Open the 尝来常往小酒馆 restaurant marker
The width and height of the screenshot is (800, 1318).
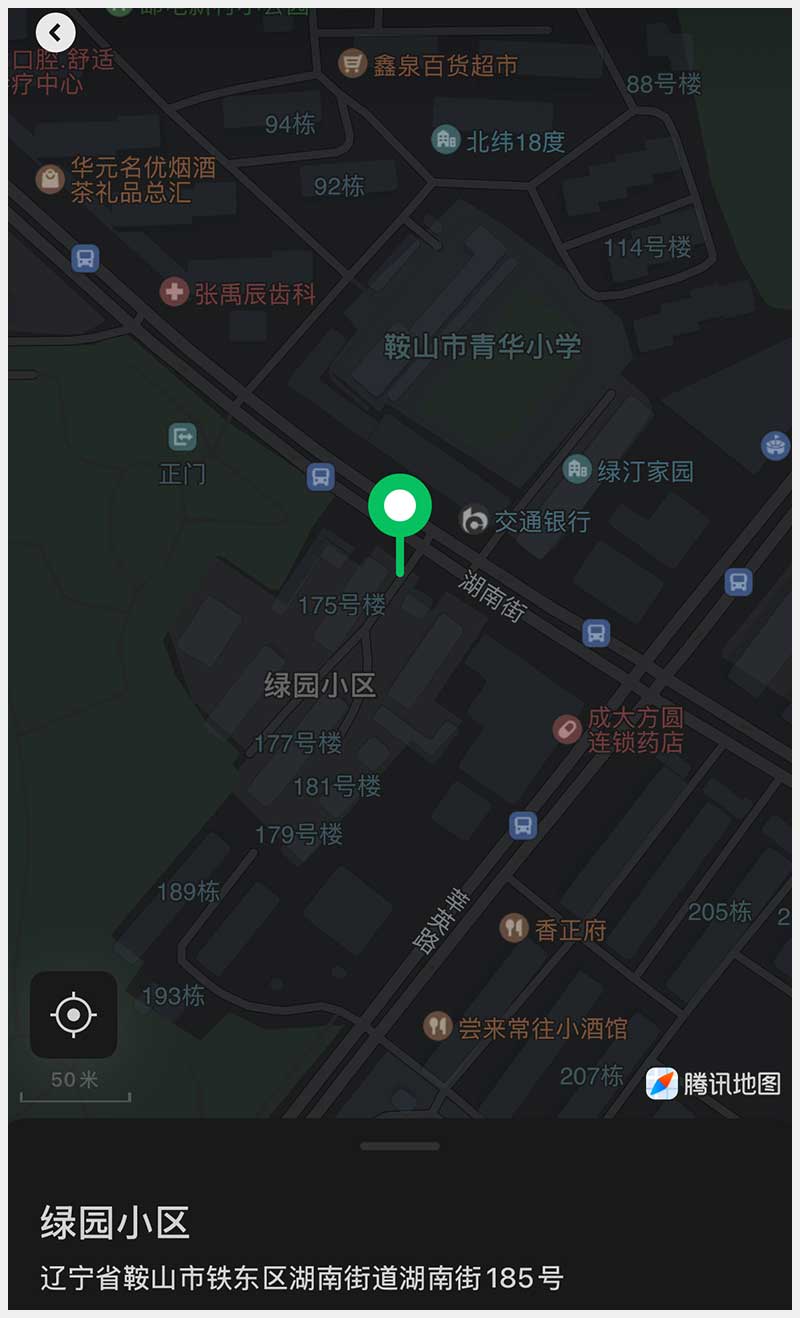[x=438, y=1026]
